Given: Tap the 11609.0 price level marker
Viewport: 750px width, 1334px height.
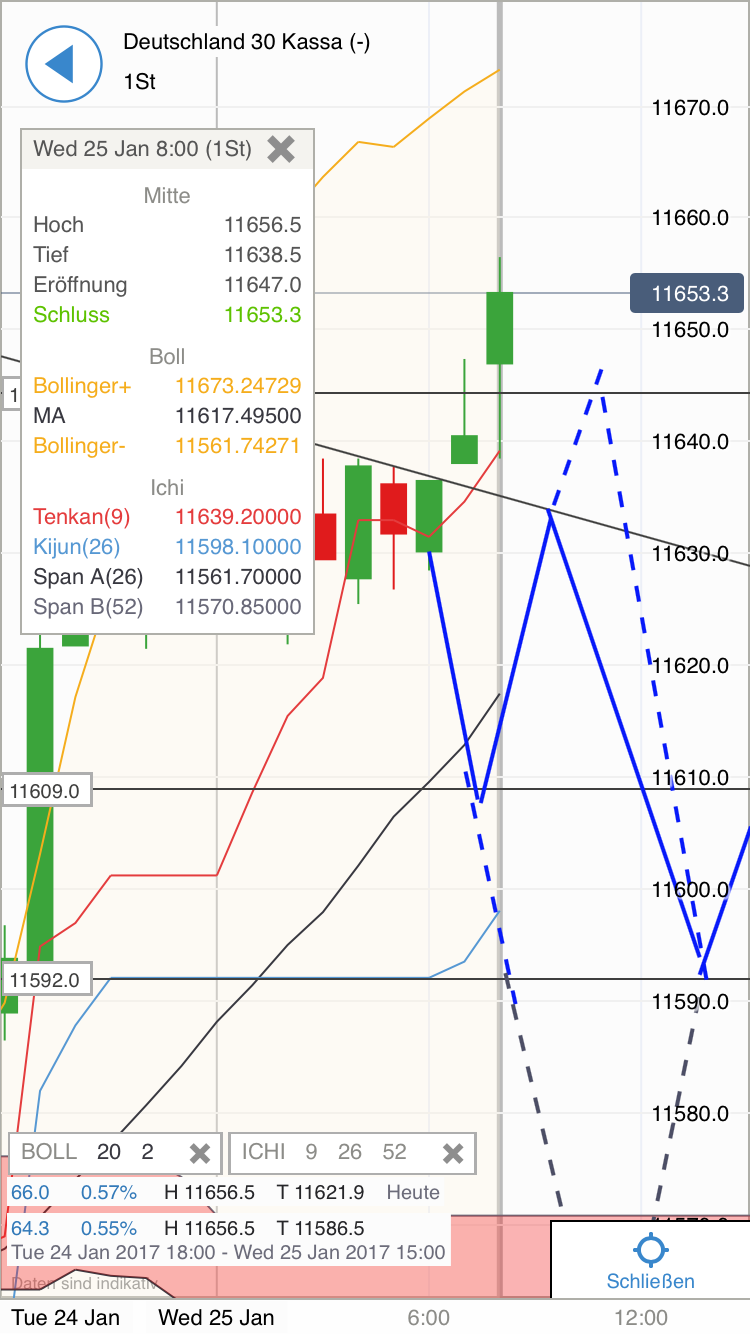Looking at the screenshot, I should [x=47, y=790].
